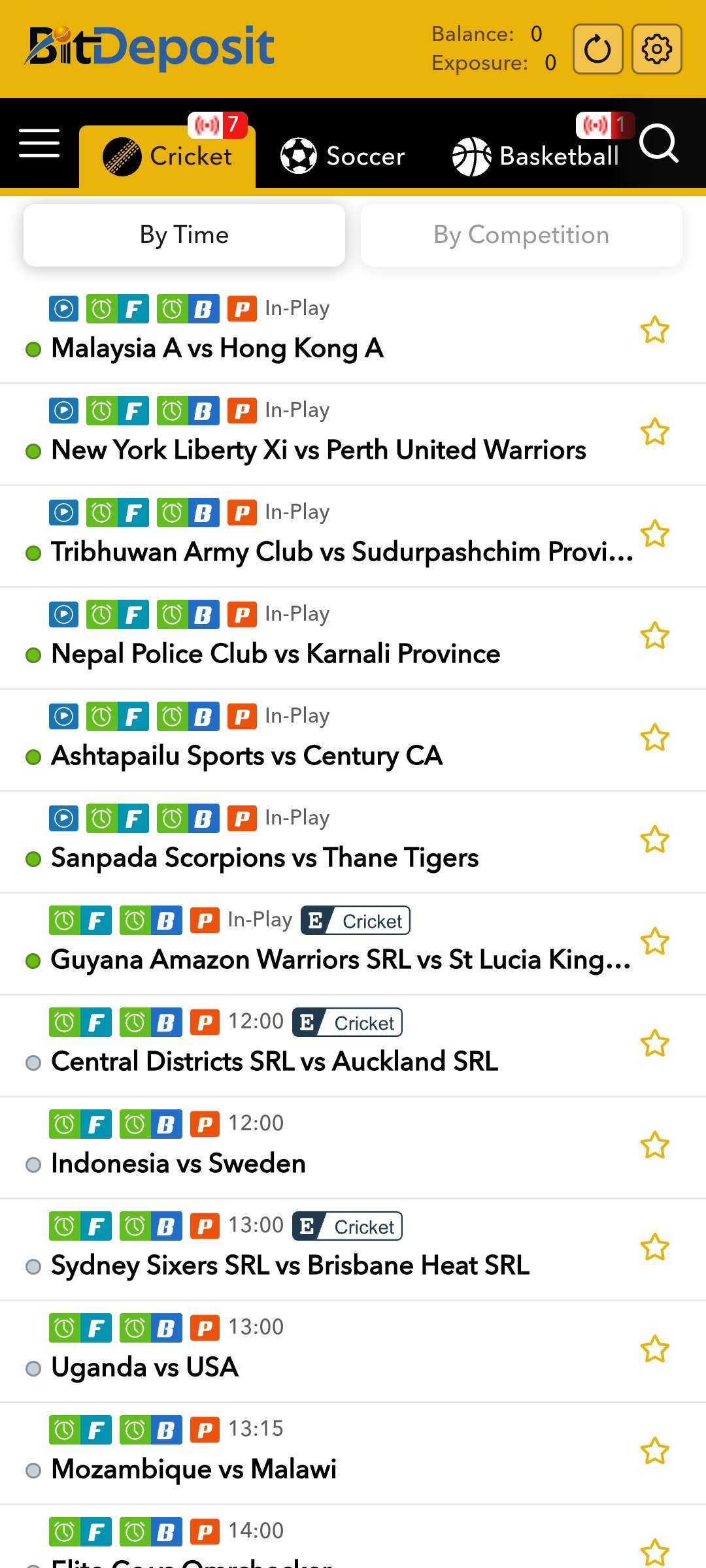Screen dimensions: 706x1568
Task: Open the search magnifier icon
Action: pos(658,143)
